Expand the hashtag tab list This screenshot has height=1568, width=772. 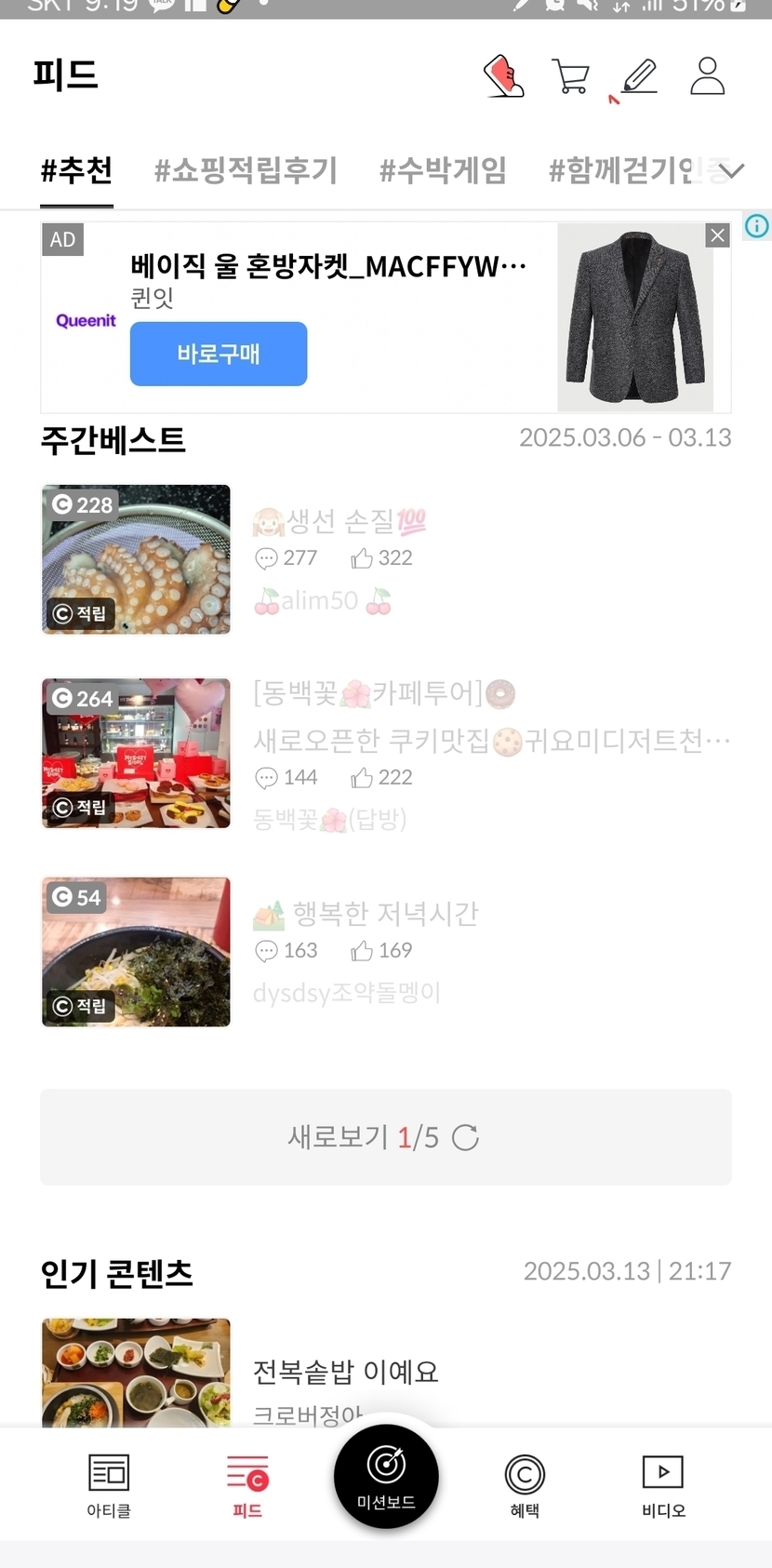coord(732,170)
